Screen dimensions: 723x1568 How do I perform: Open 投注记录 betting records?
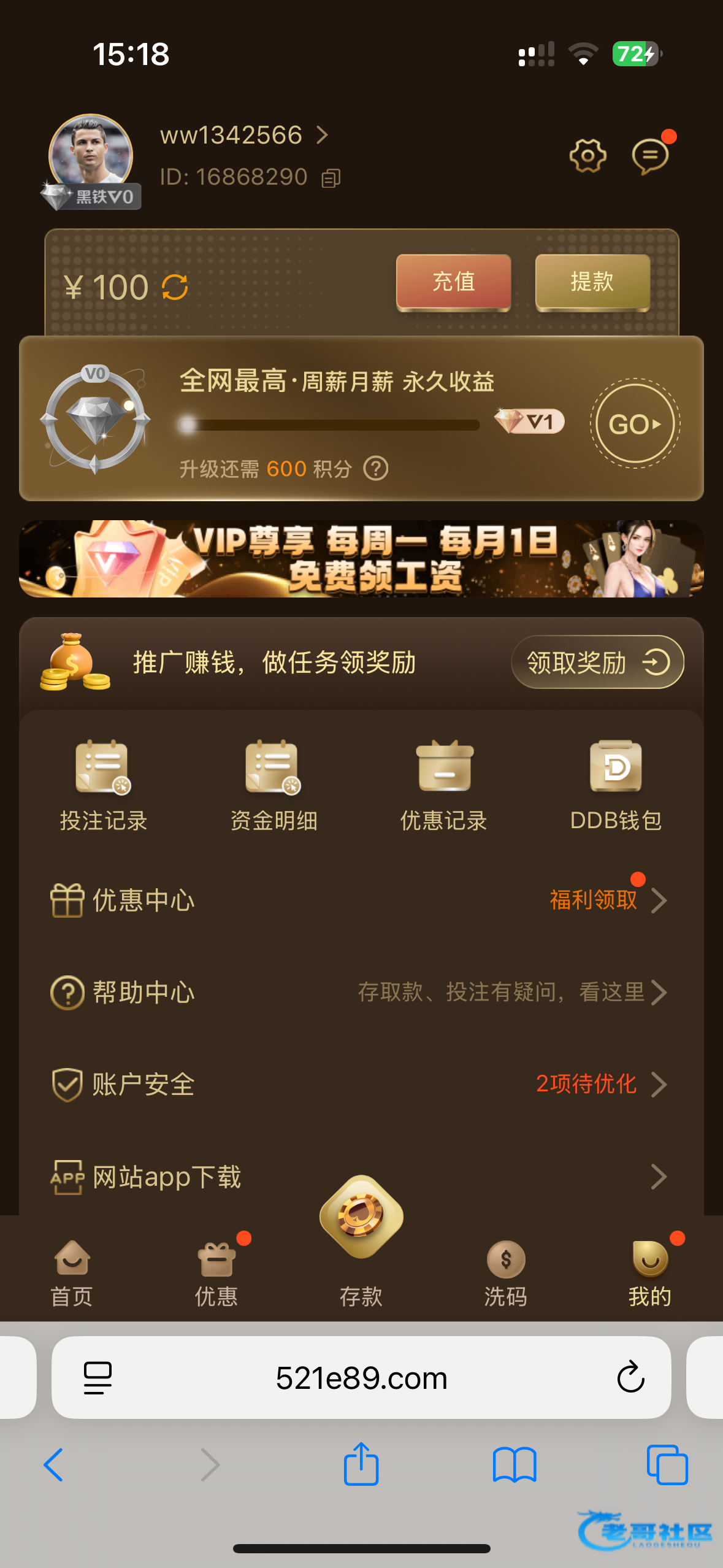[103, 785]
